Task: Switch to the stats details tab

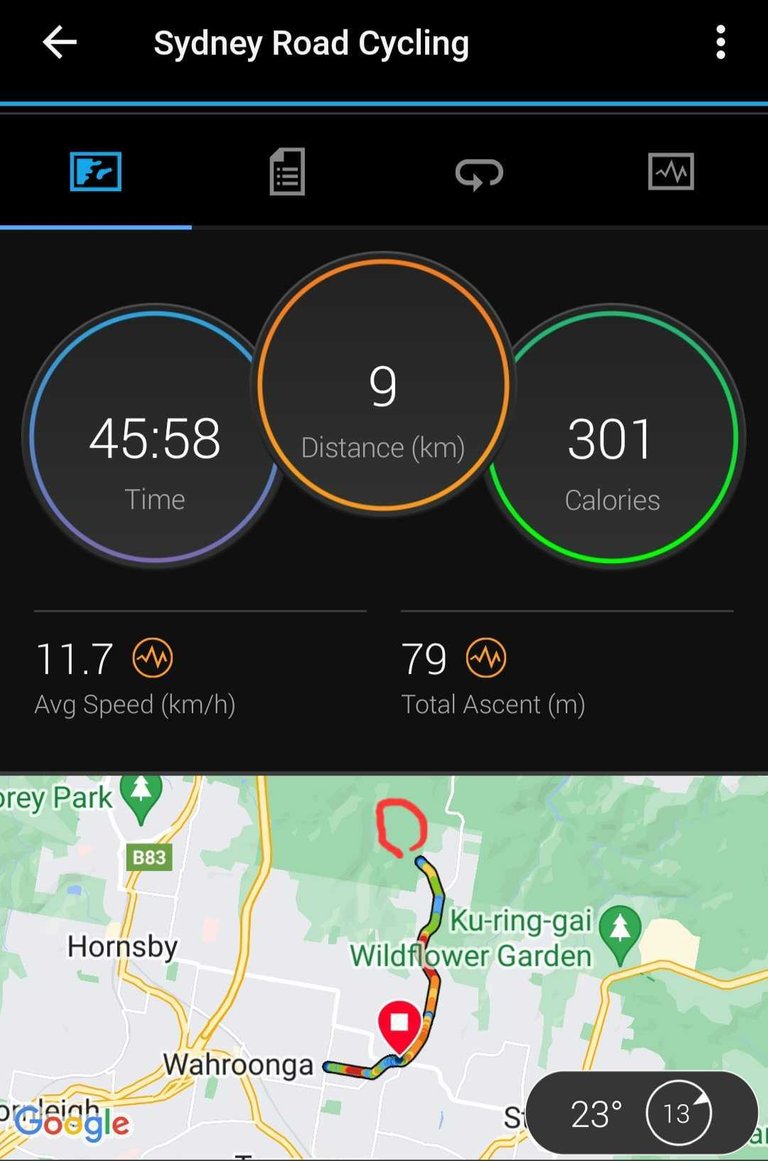Action: tap(287, 172)
